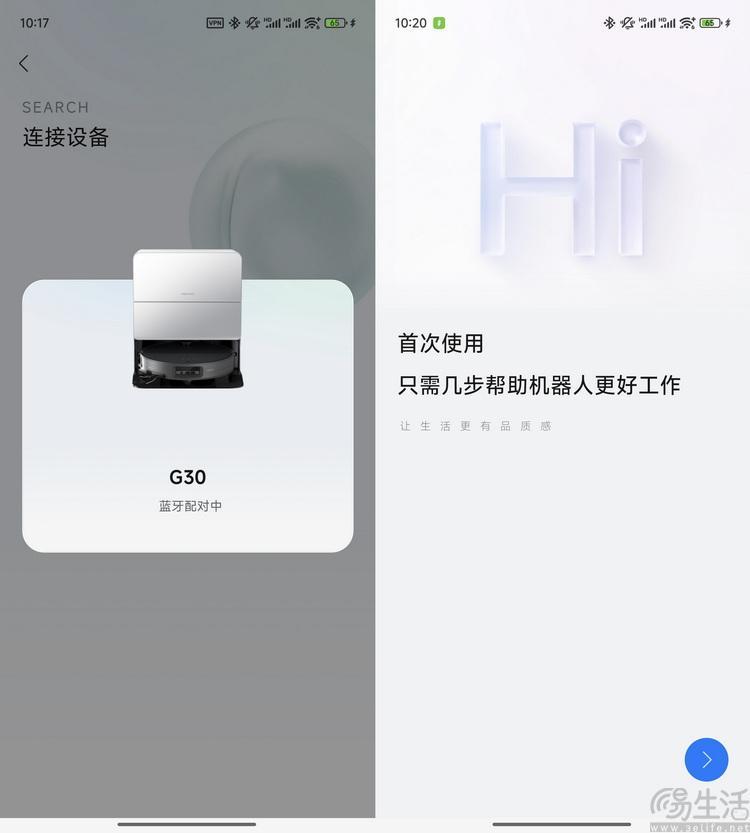750x833 pixels.
Task: Tap the Bluetooth icon on the right screen
Action: 609,21
